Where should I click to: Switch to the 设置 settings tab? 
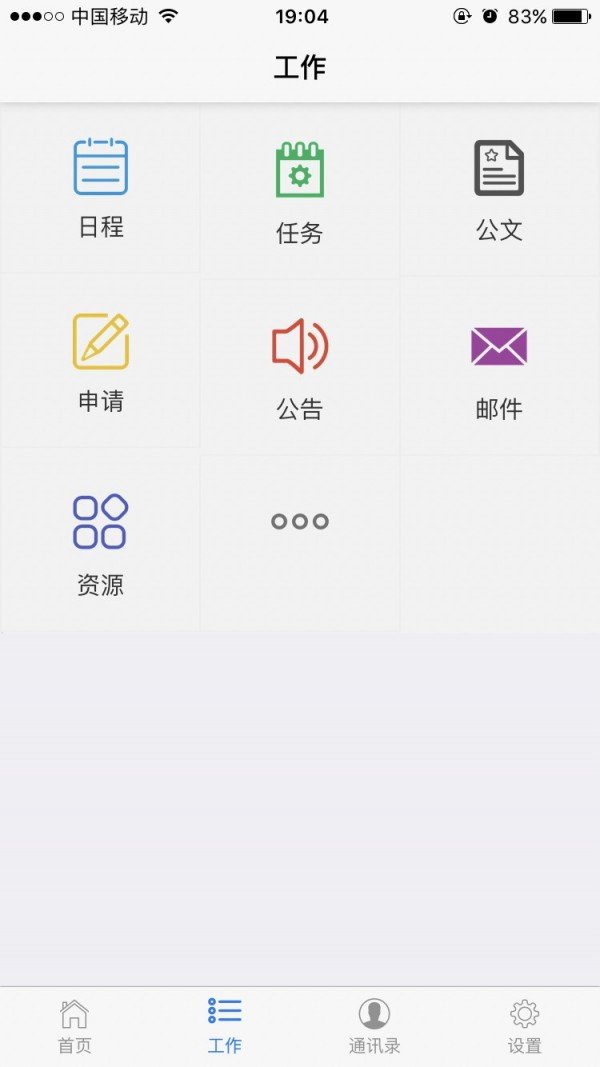pos(524,1027)
